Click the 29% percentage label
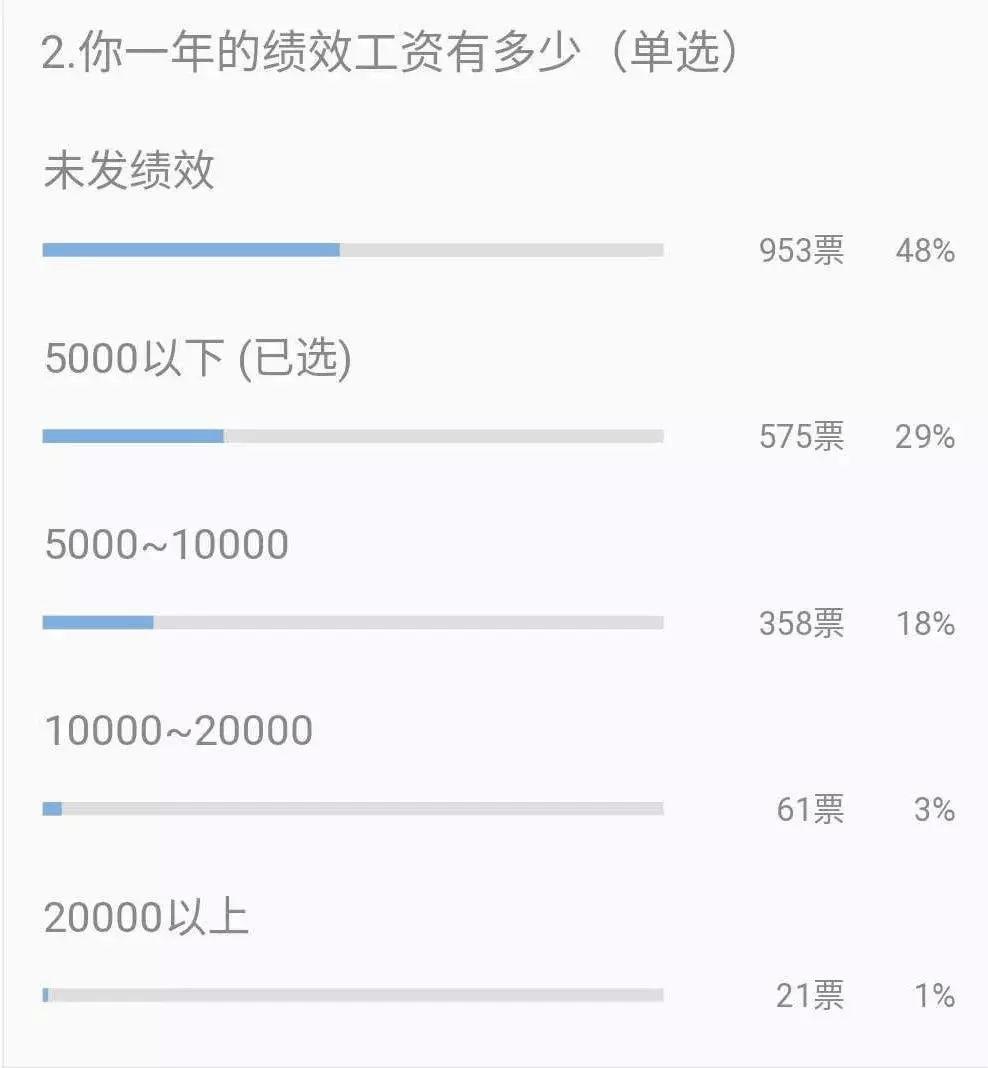The image size is (988, 1068). tap(925, 437)
